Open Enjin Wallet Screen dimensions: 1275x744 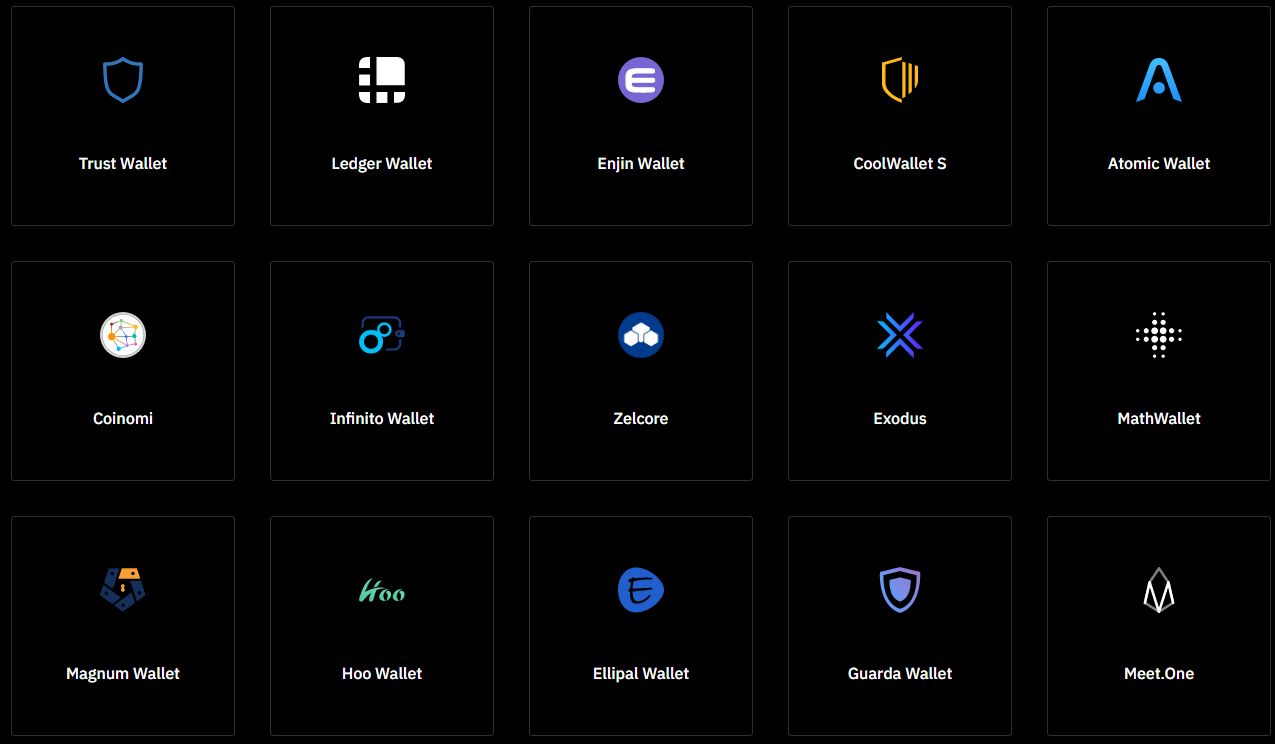pyautogui.click(x=641, y=116)
